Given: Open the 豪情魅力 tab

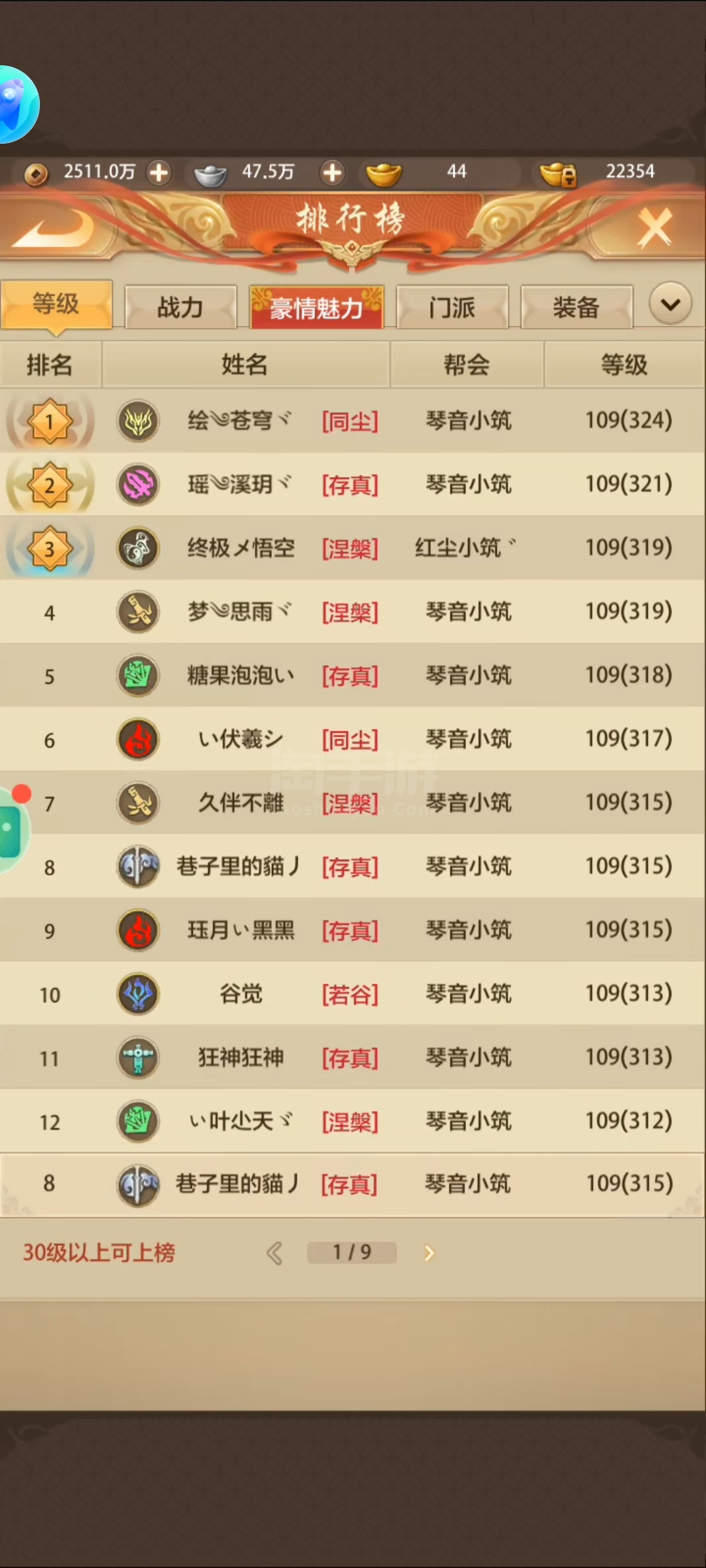Looking at the screenshot, I should (x=316, y=307).
